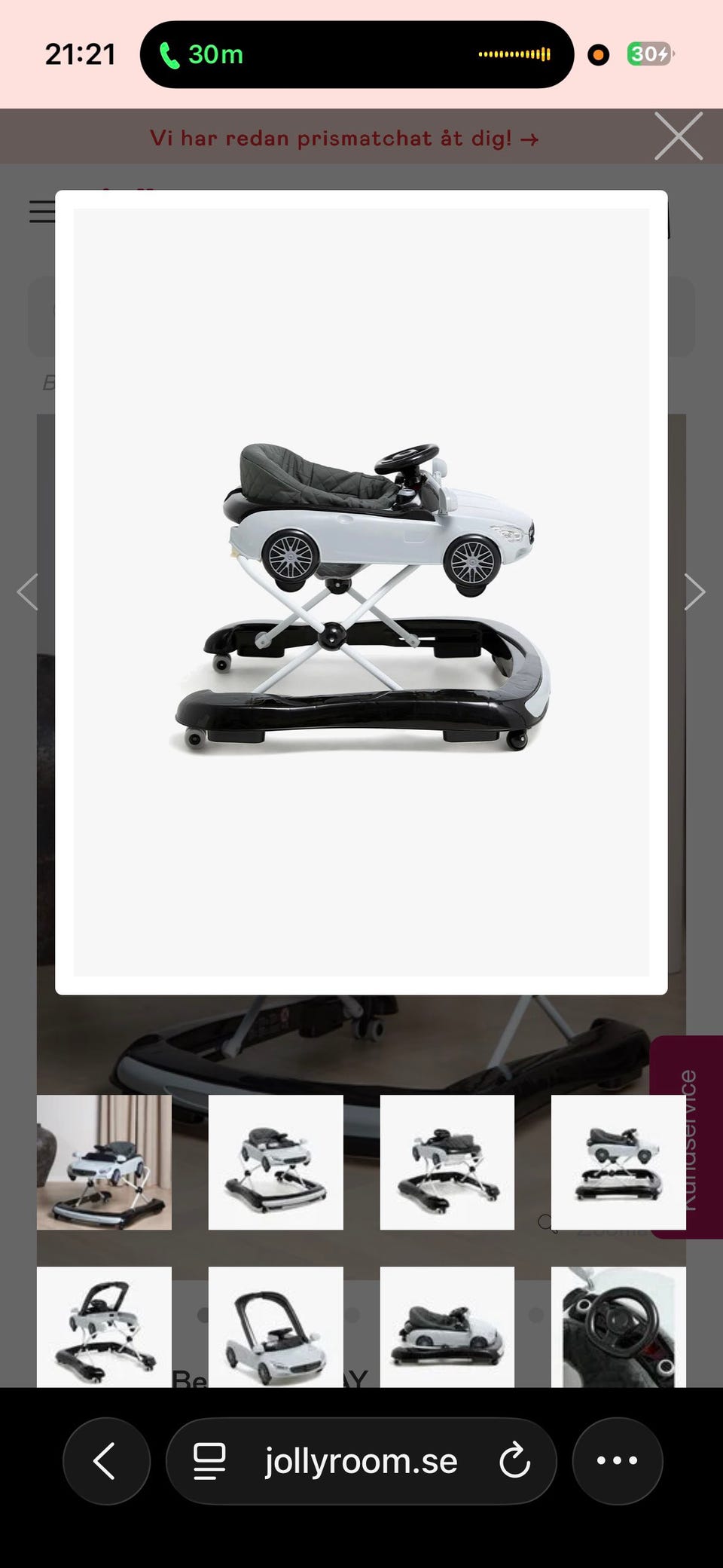Tap the jollyroom.se address bar

pyautogui.click(x=361, y=1461)
